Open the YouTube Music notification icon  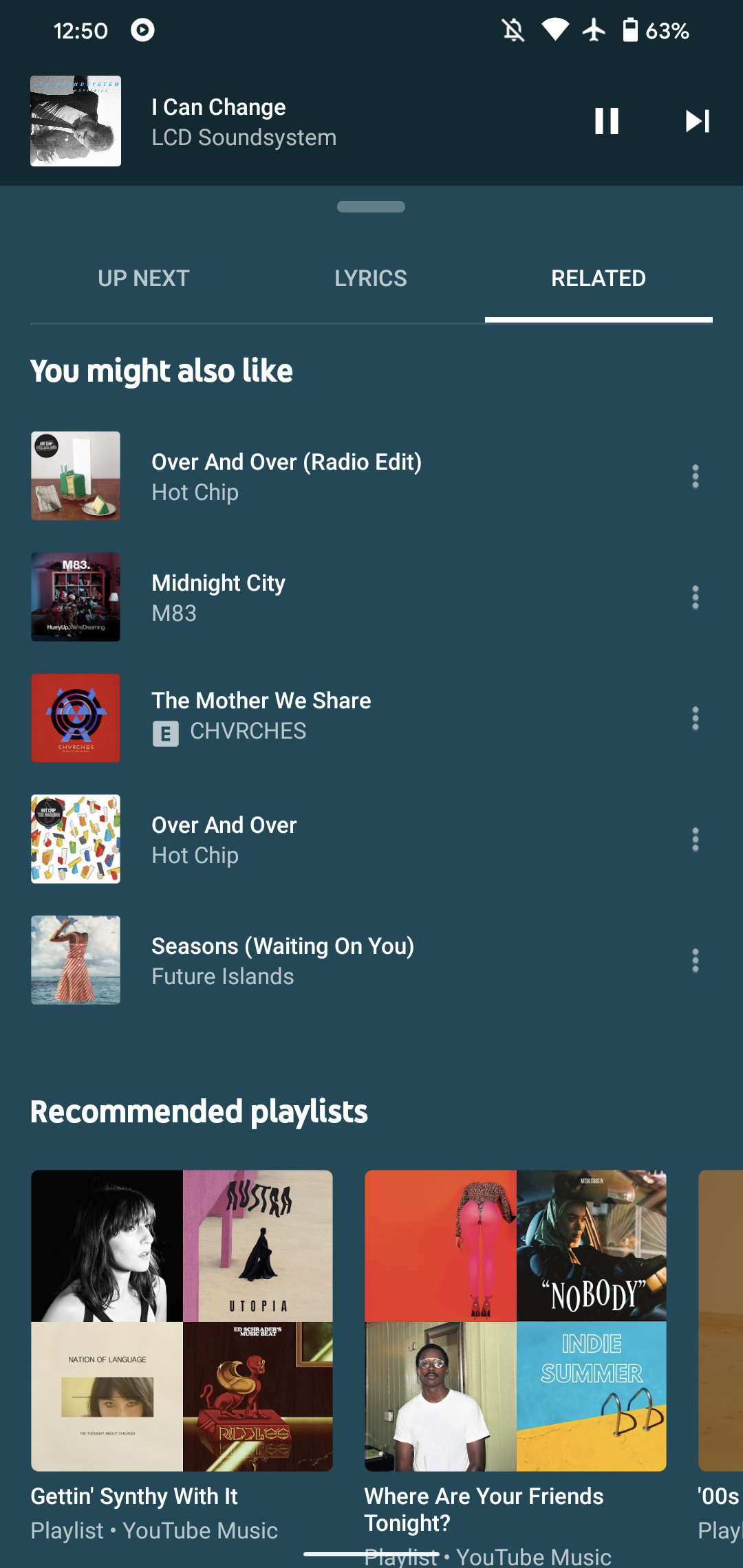[x=143, y=30]
